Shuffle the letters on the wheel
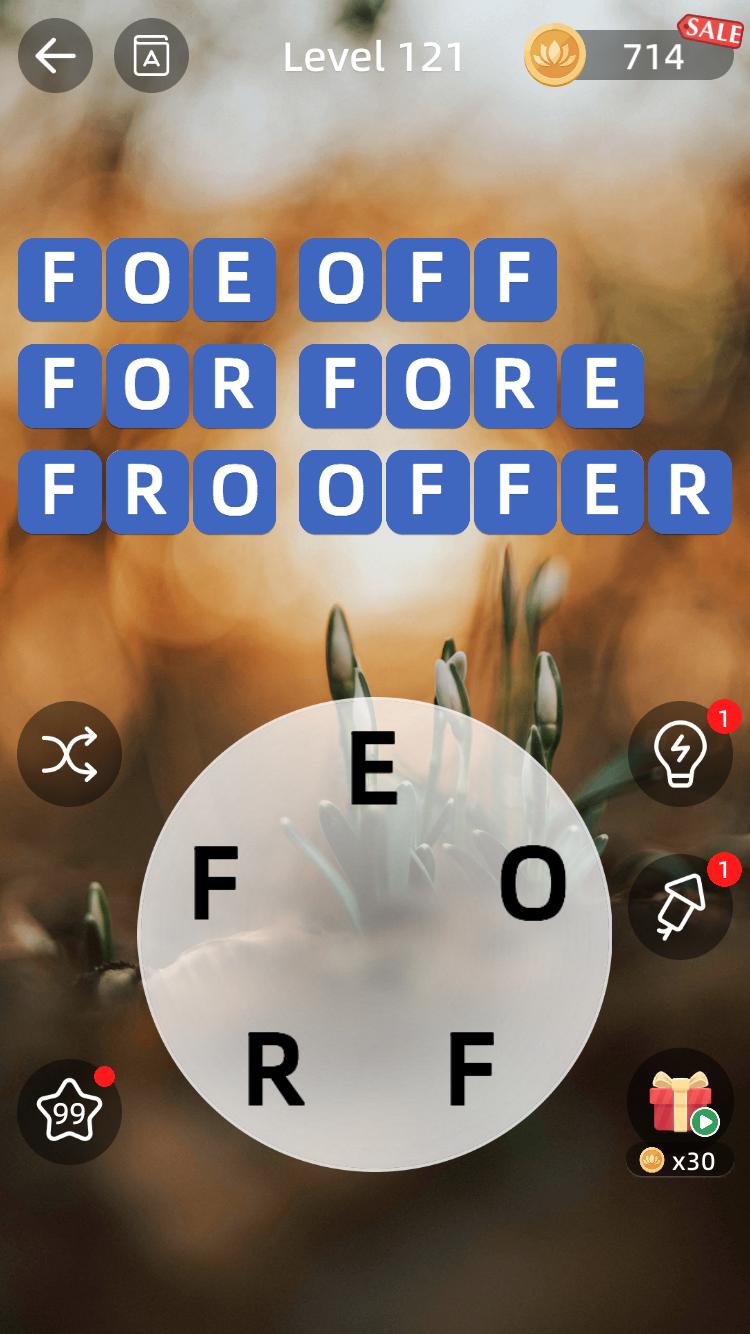 pos(69,754)
